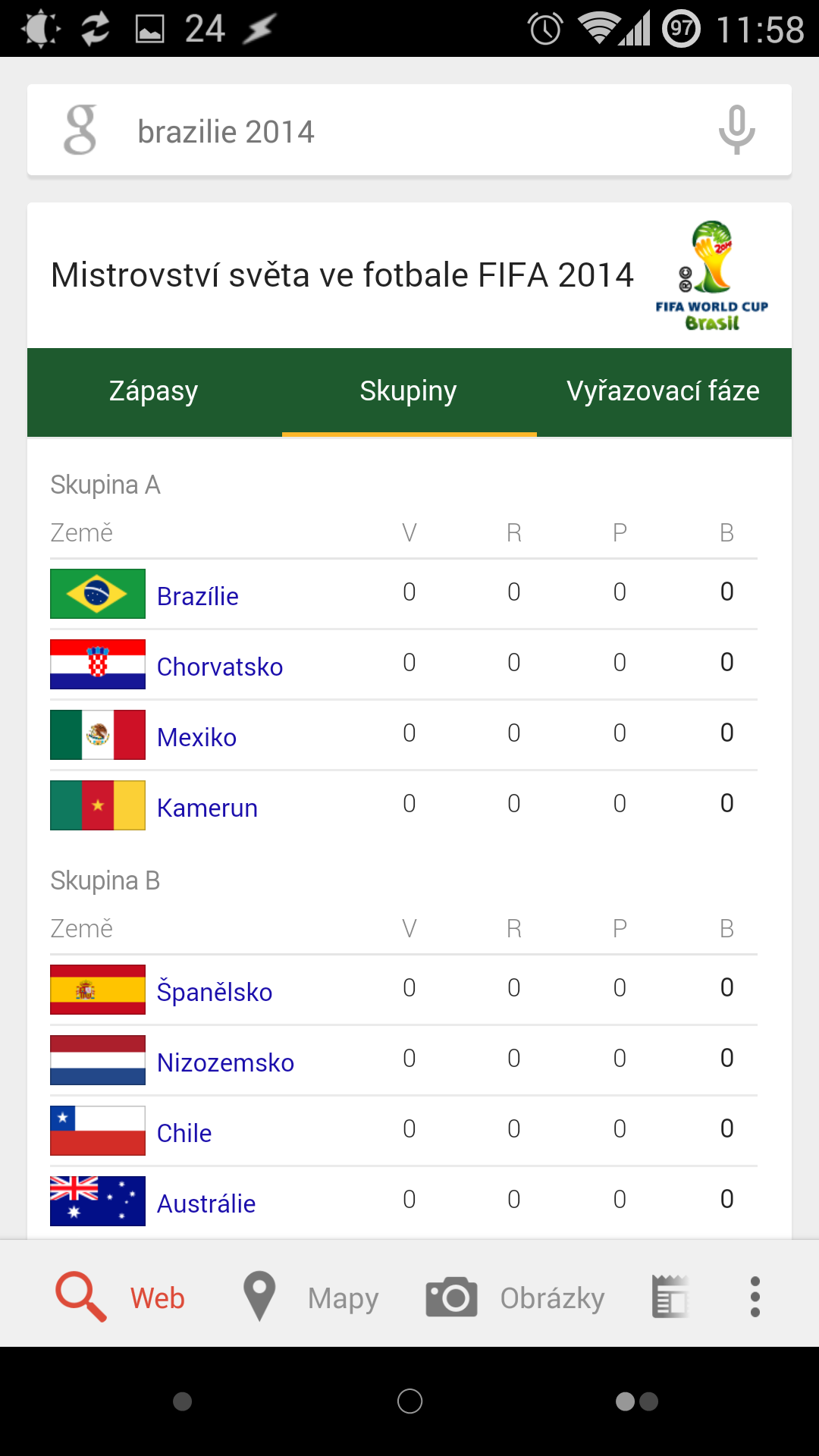The image size is (819, 1456).
Task: Open the Chile team link
Action: point(184,1133)
